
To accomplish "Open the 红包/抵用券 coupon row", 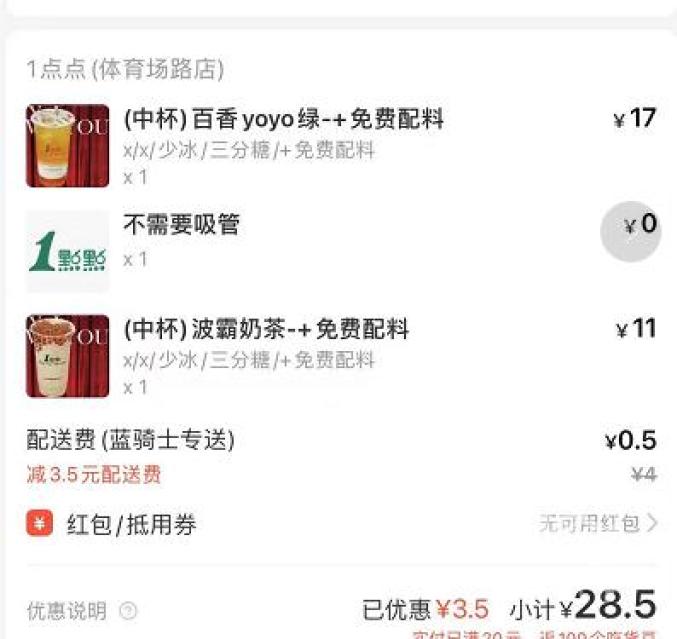I will (340, 523).
